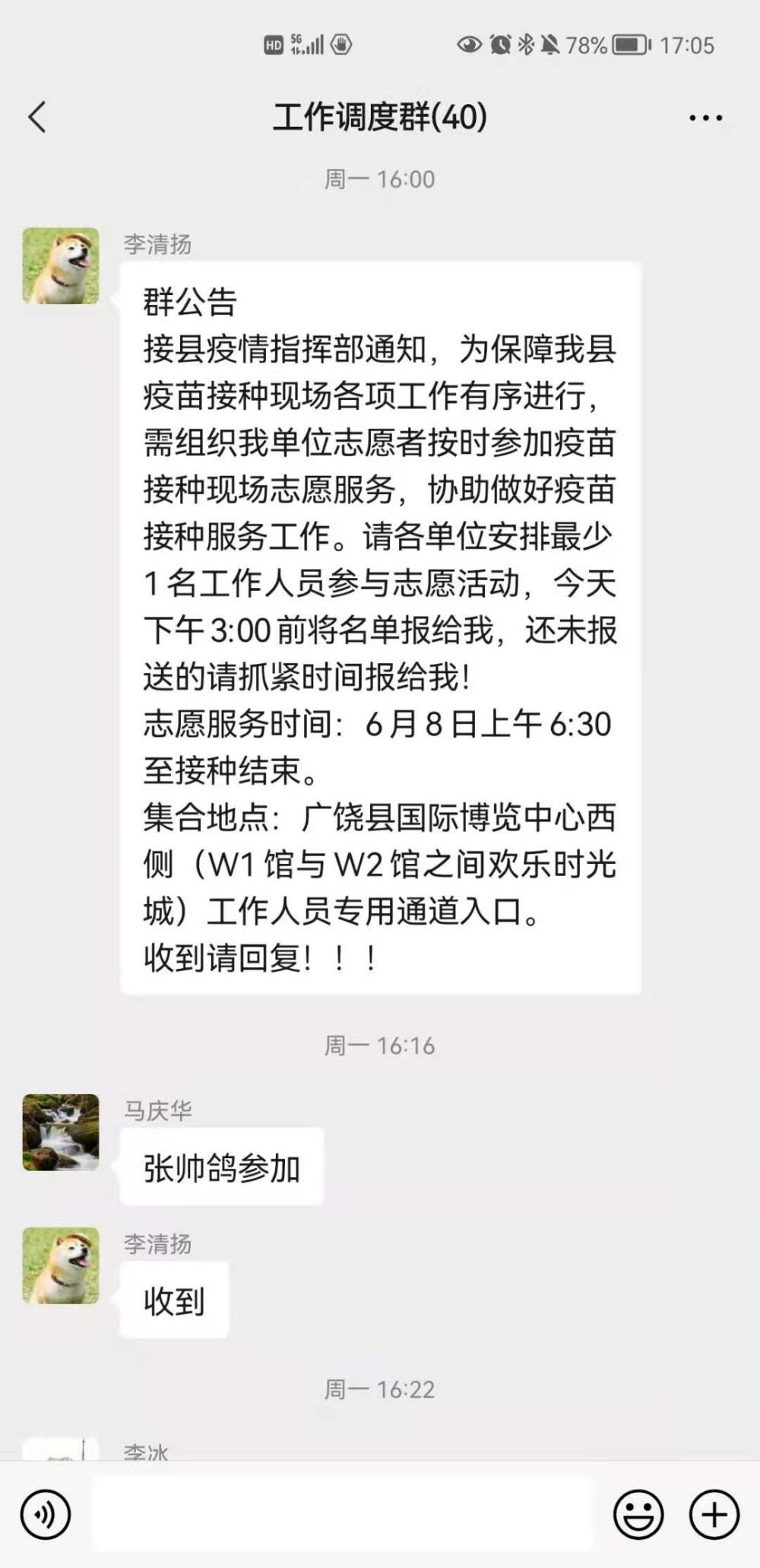Switch to voice message input
760x1568 pixels.
46,1515
